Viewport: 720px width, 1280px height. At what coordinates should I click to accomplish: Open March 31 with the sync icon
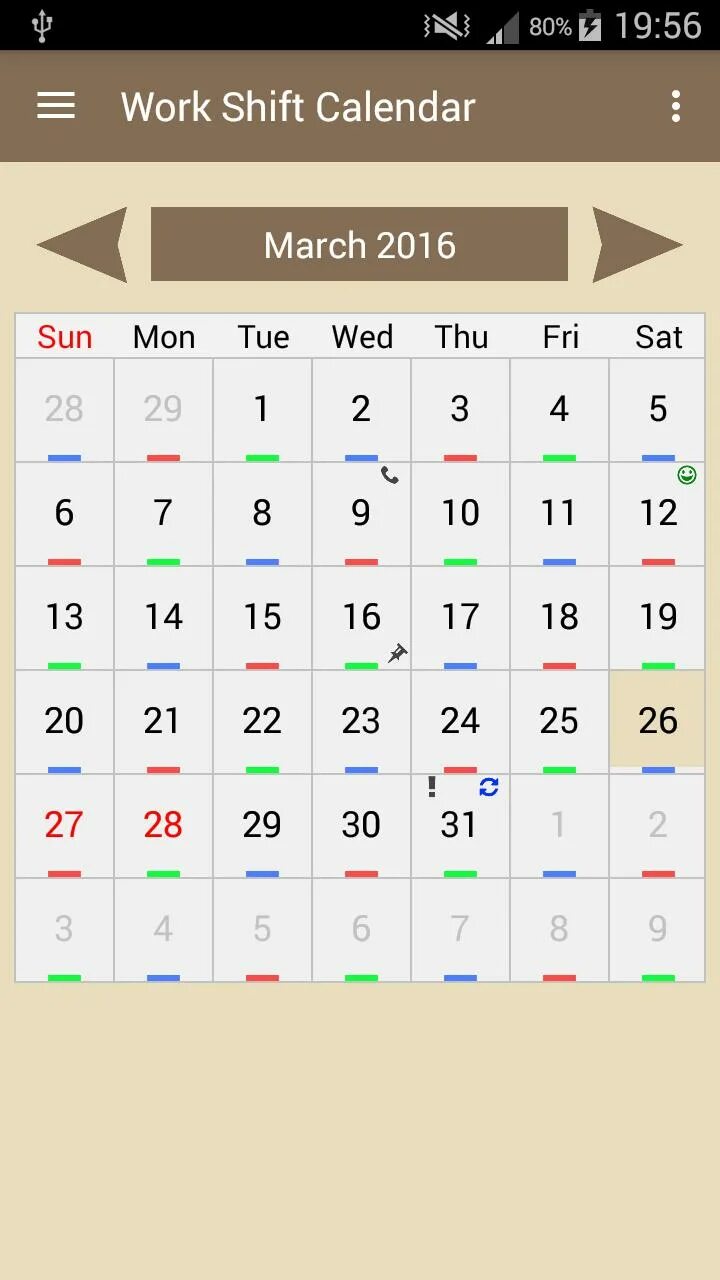click(460, 826)
